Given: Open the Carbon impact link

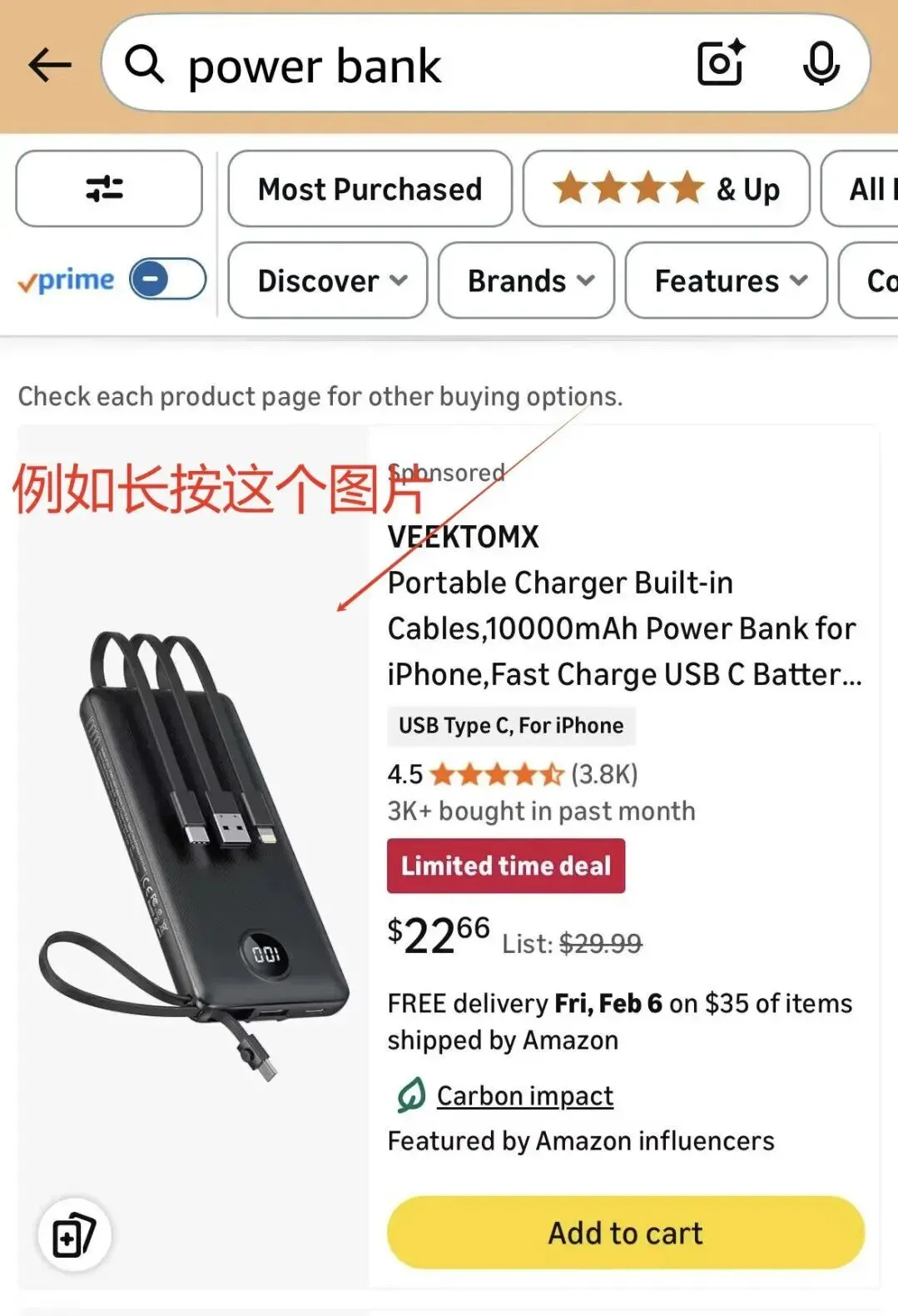Looking at the screenshot, I should [x=524, y=1095].
